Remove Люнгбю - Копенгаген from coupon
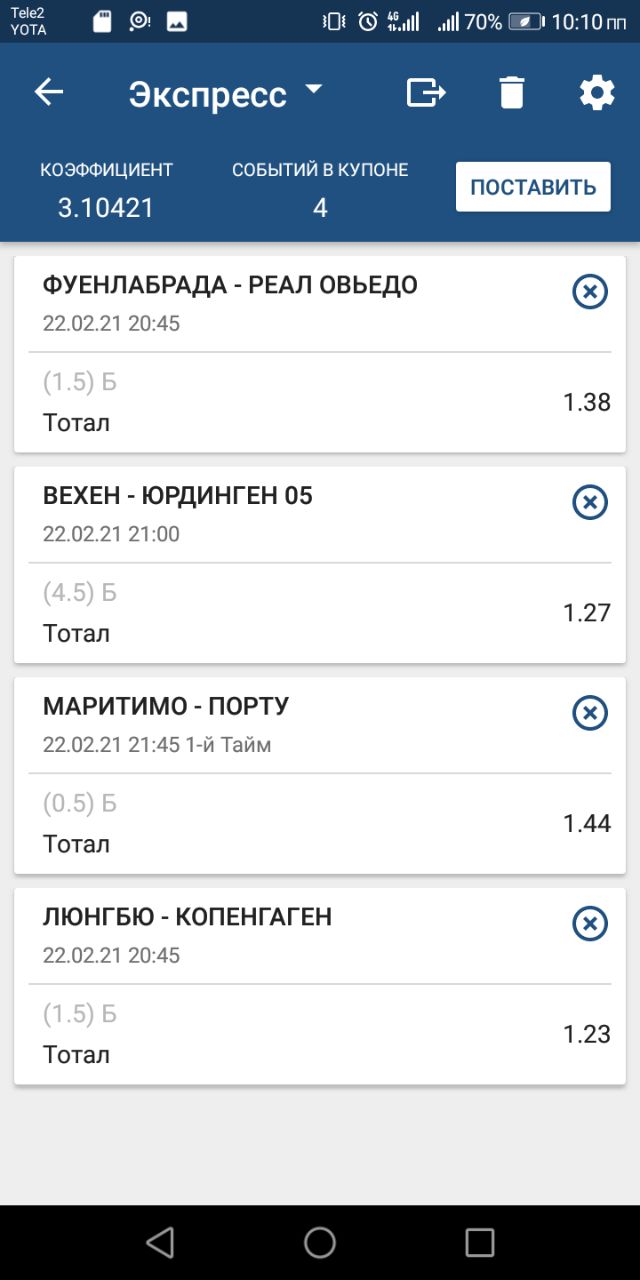The height and width of the screenshot is (1280, 640). coord(590,924)
